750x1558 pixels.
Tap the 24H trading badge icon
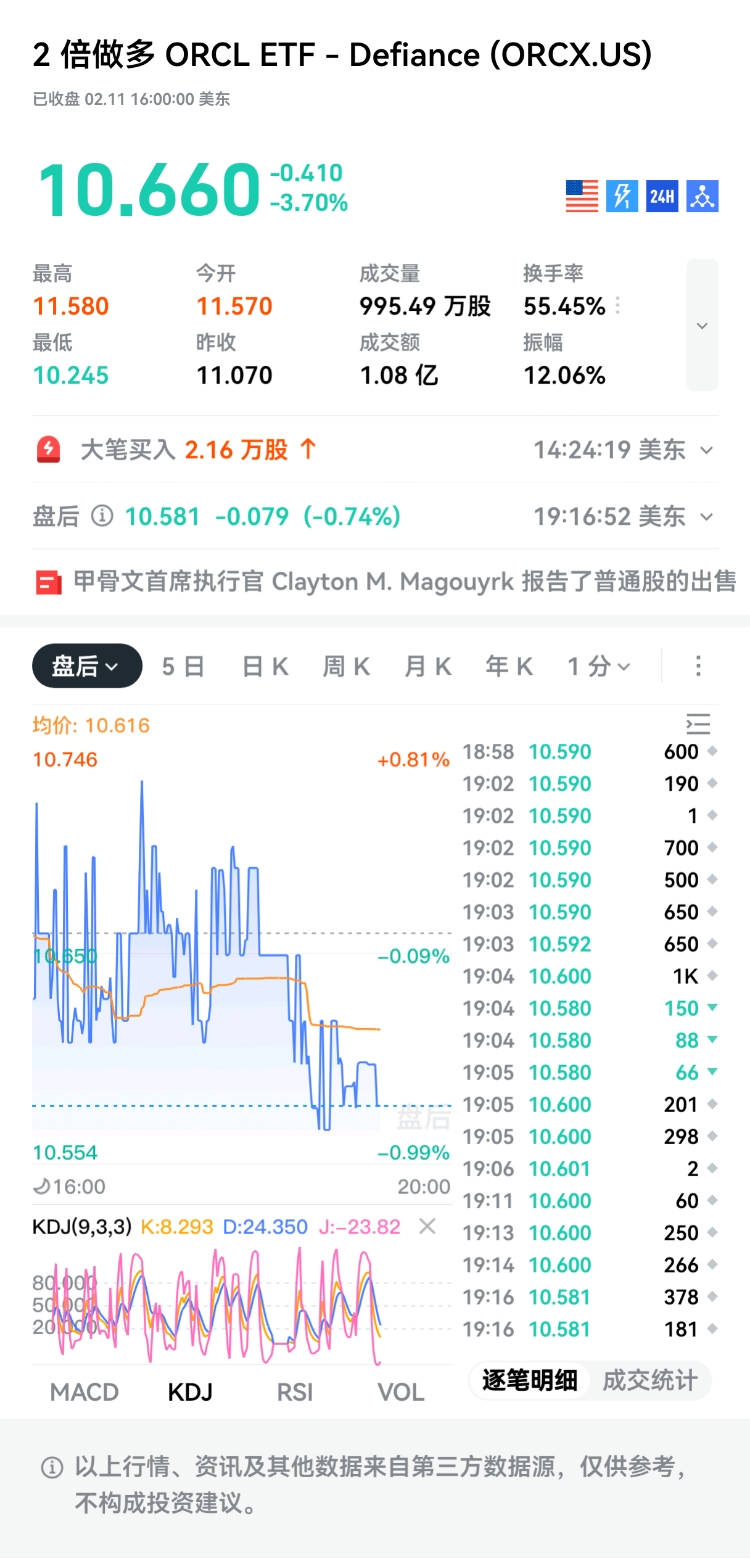(662, 196)
